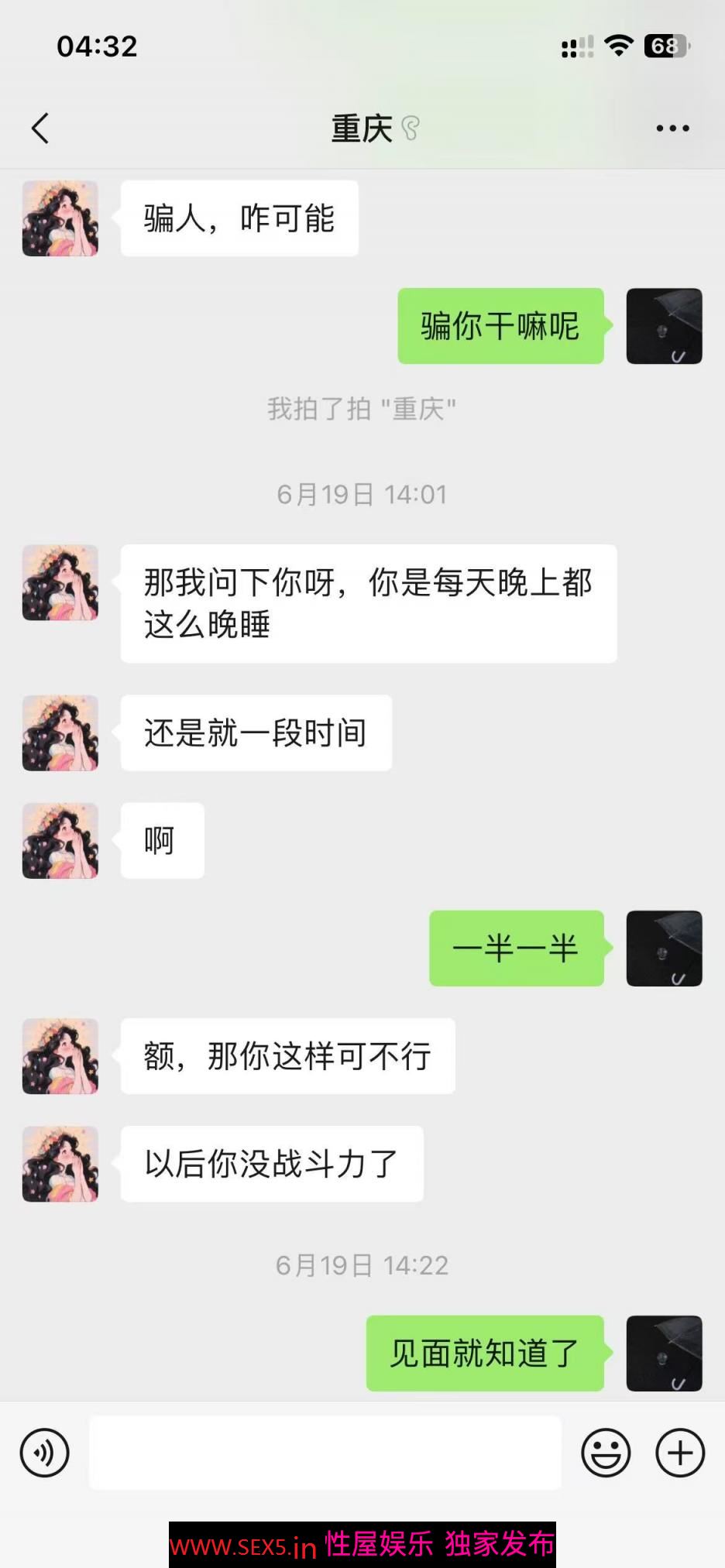Focus the message text field
725x1568 pixels.
click(x=325, y=1453)
